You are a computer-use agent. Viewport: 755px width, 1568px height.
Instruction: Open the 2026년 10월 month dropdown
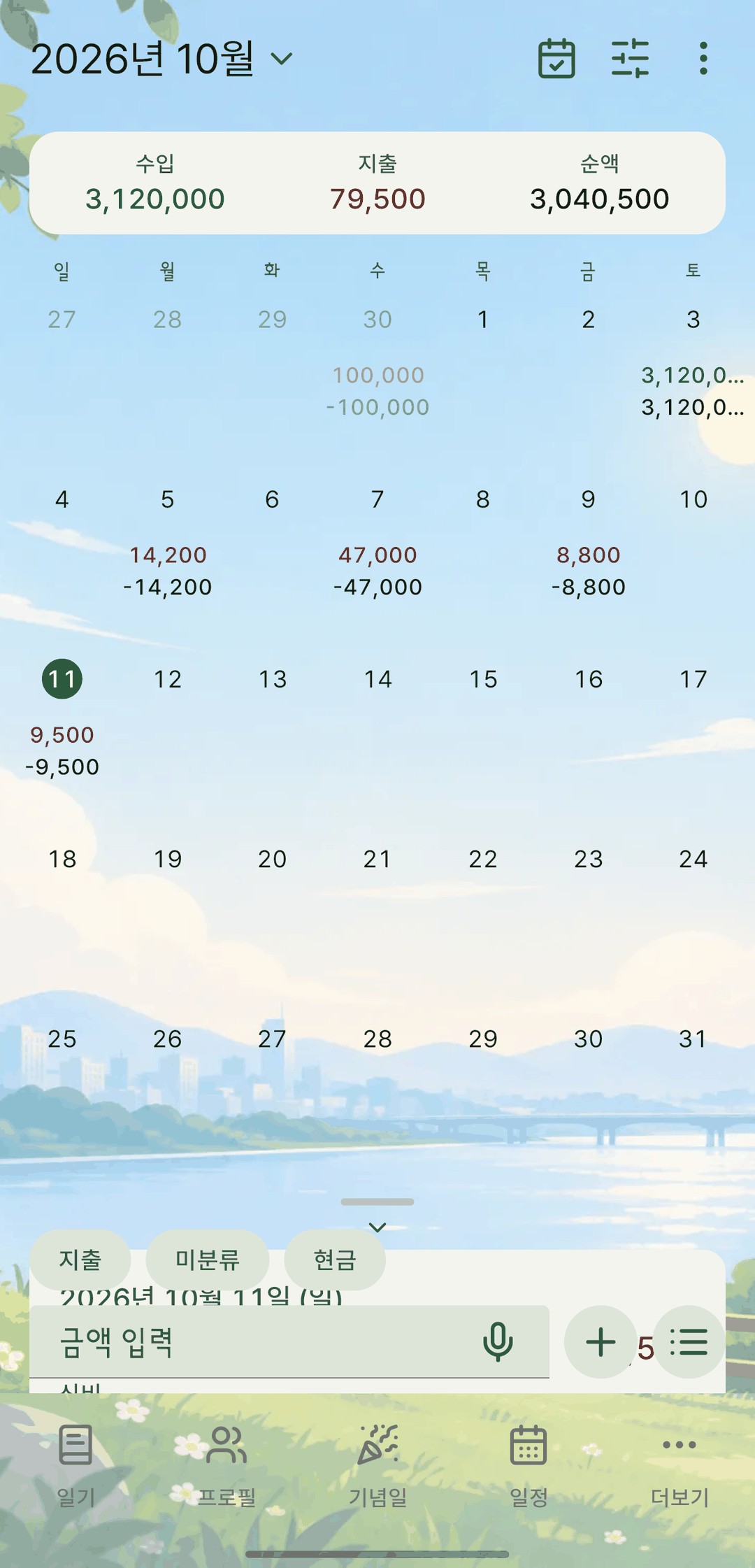click(x=161, y=58)
